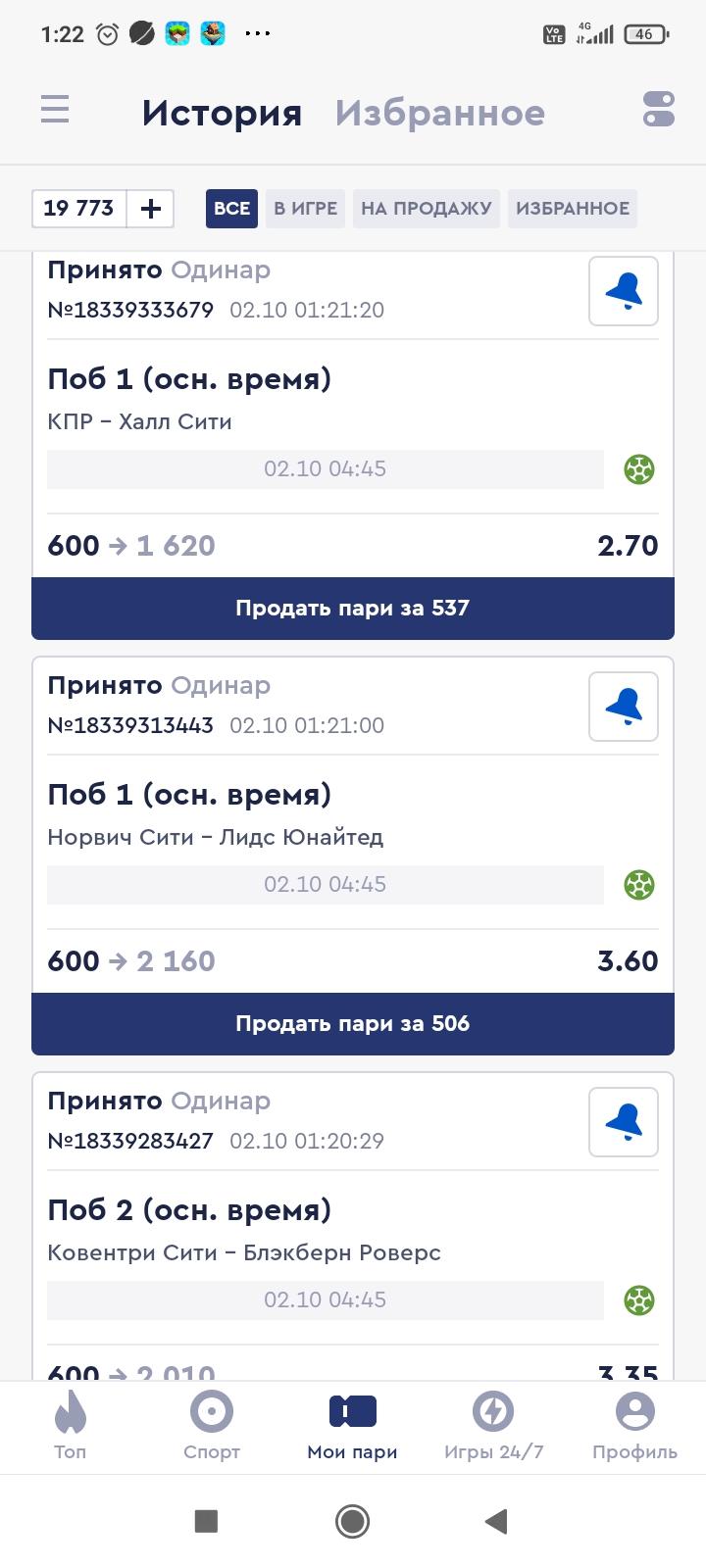706x1568 pixels.
Task: Show bets НА ПРОДАЖУ
Action: 426,209
